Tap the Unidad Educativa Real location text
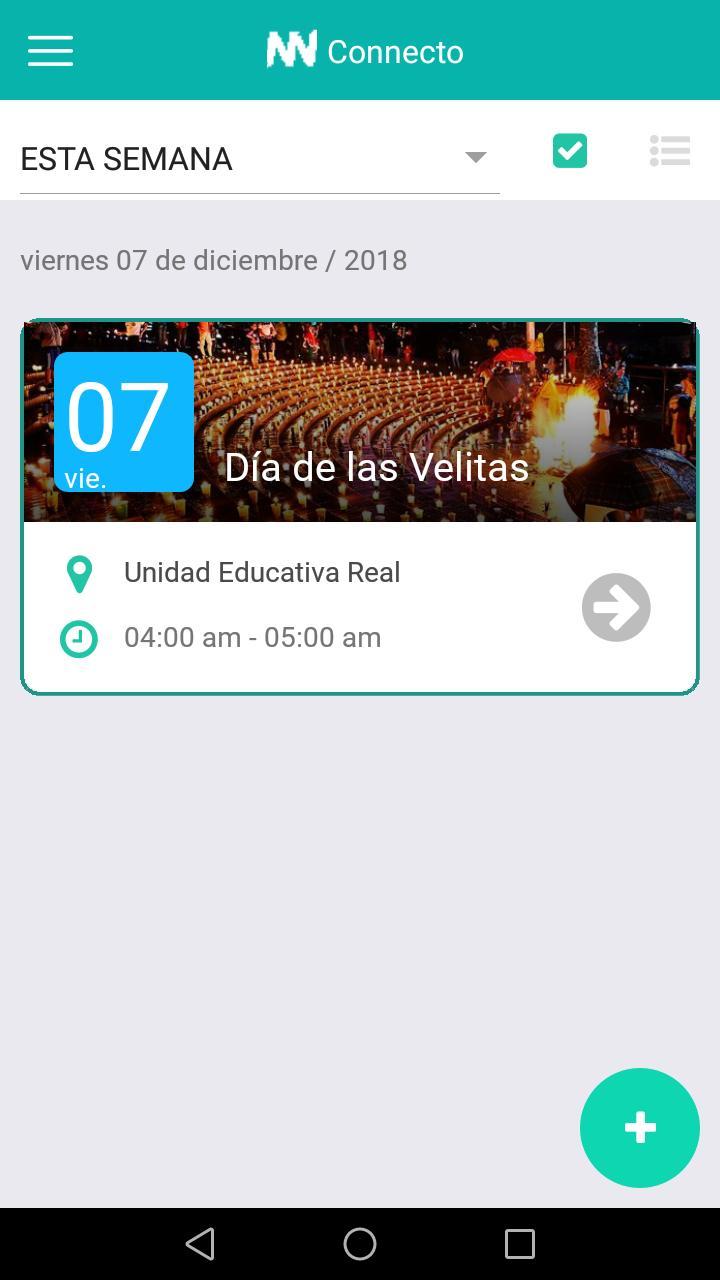 tap(262, 572)
